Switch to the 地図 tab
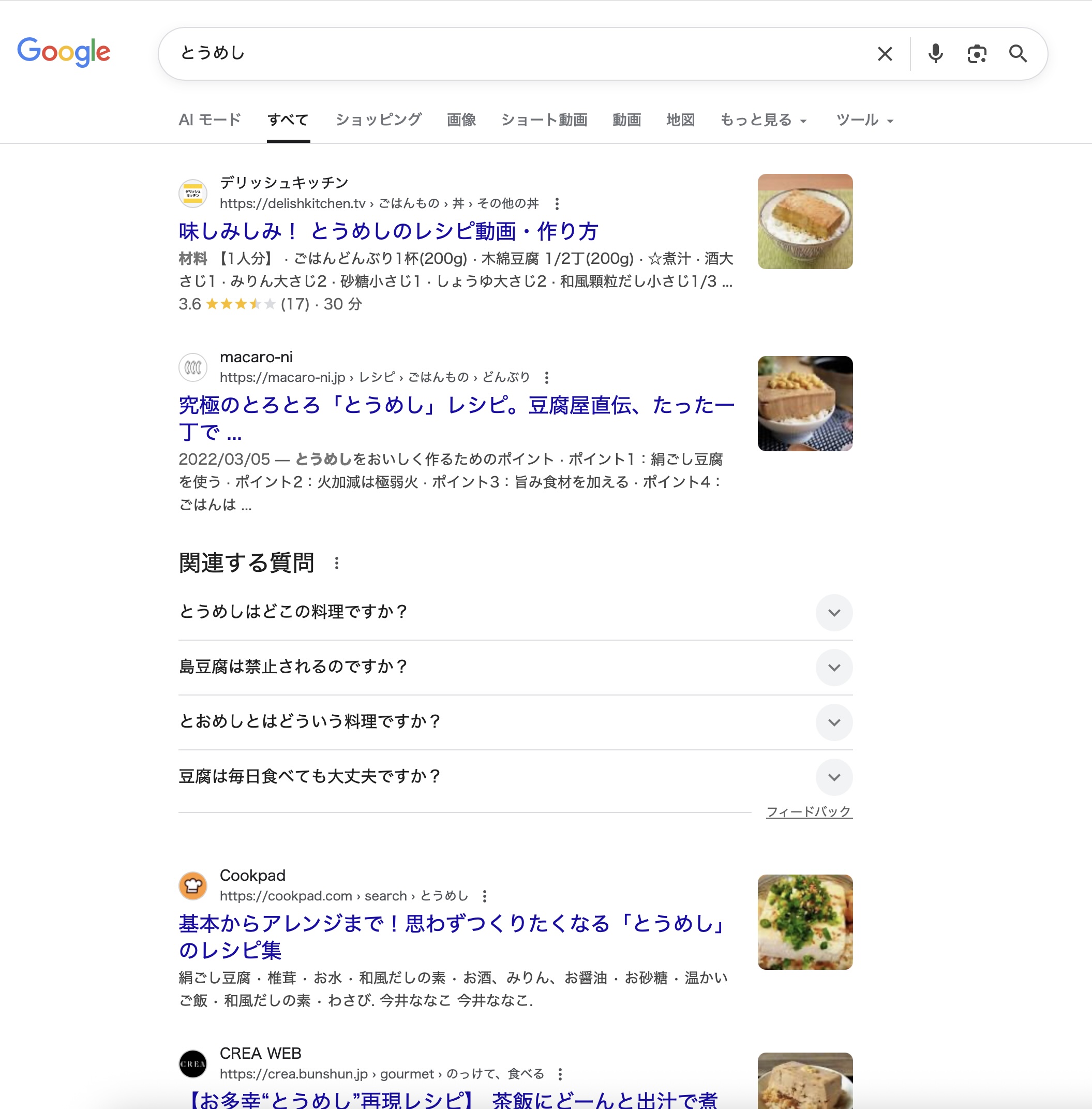 tap(680, 120)
